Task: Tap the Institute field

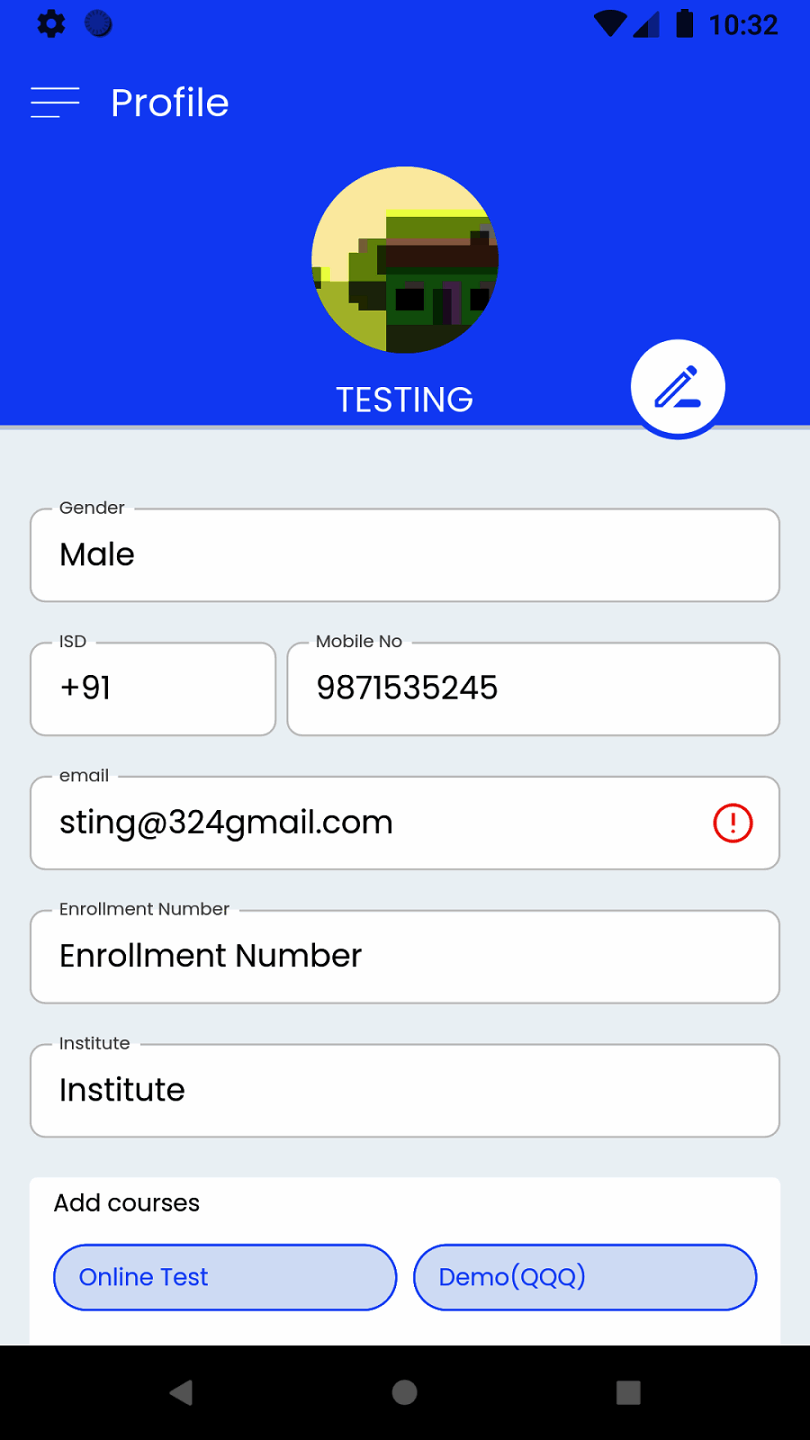Action: (x=405, y=1090)
